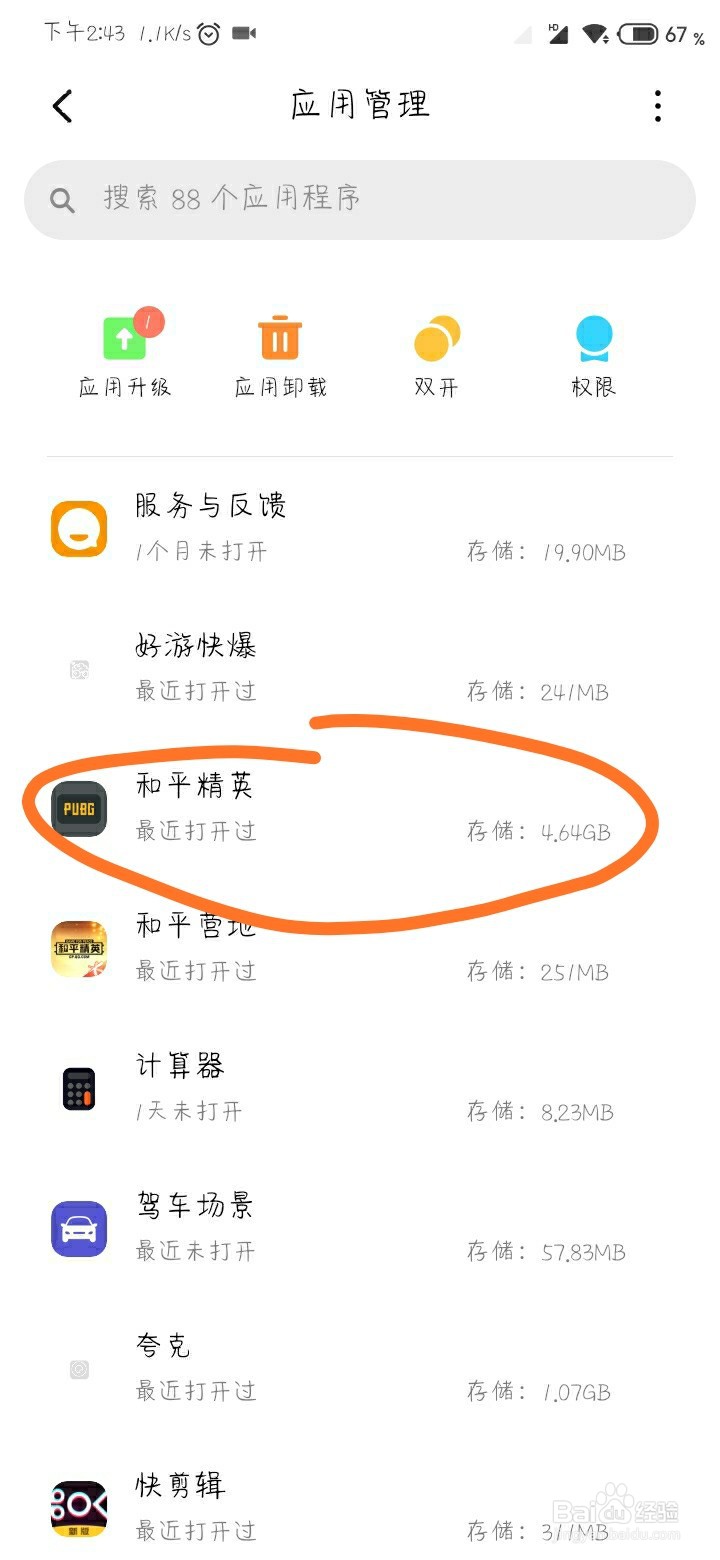Viewport: 720px width, 1560px height.
Task: Tap the 快剪辑 video editor icon
Action: tap(78, 1507)
